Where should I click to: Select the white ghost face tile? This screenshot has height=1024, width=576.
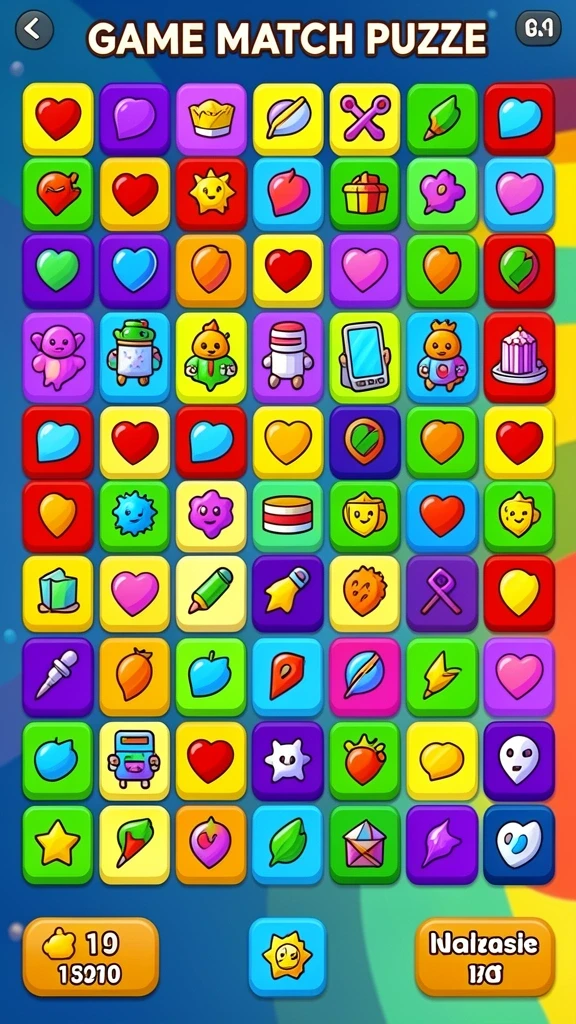pyautogui.click(x=519, y=760)
